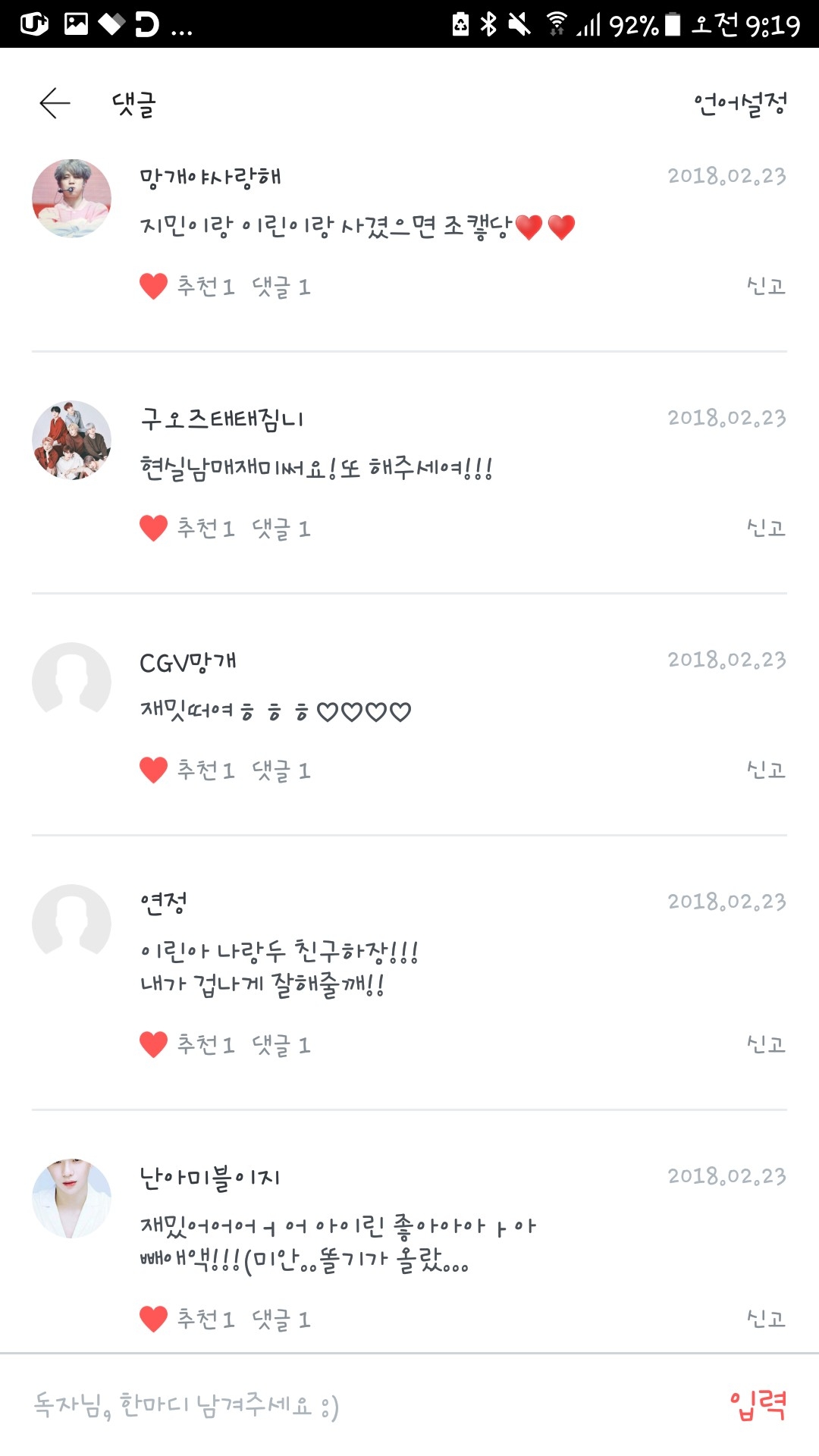
Task: View replies to 구오즈태태짐니's comment
Action: 281,528
